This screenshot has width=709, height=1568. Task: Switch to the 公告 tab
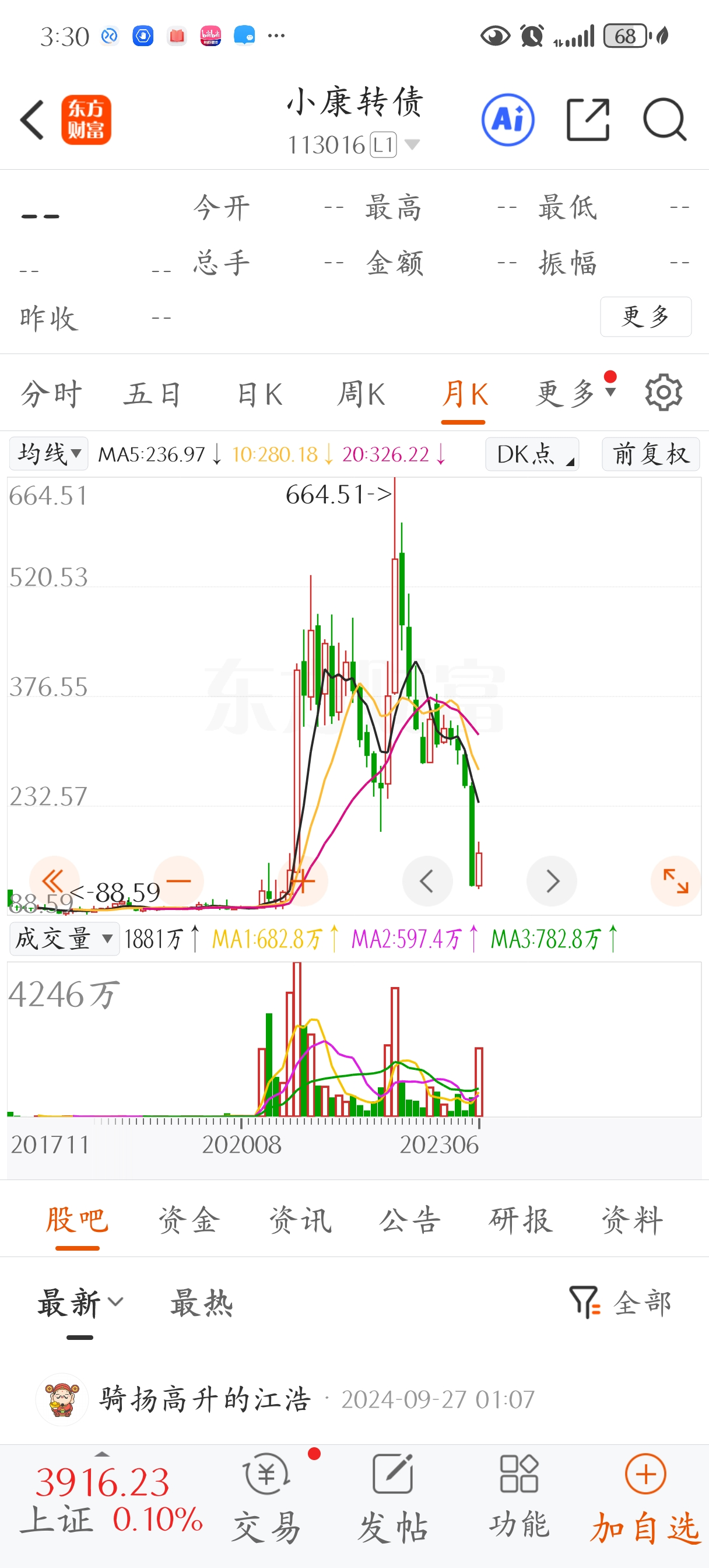(x=410, y=1220)
